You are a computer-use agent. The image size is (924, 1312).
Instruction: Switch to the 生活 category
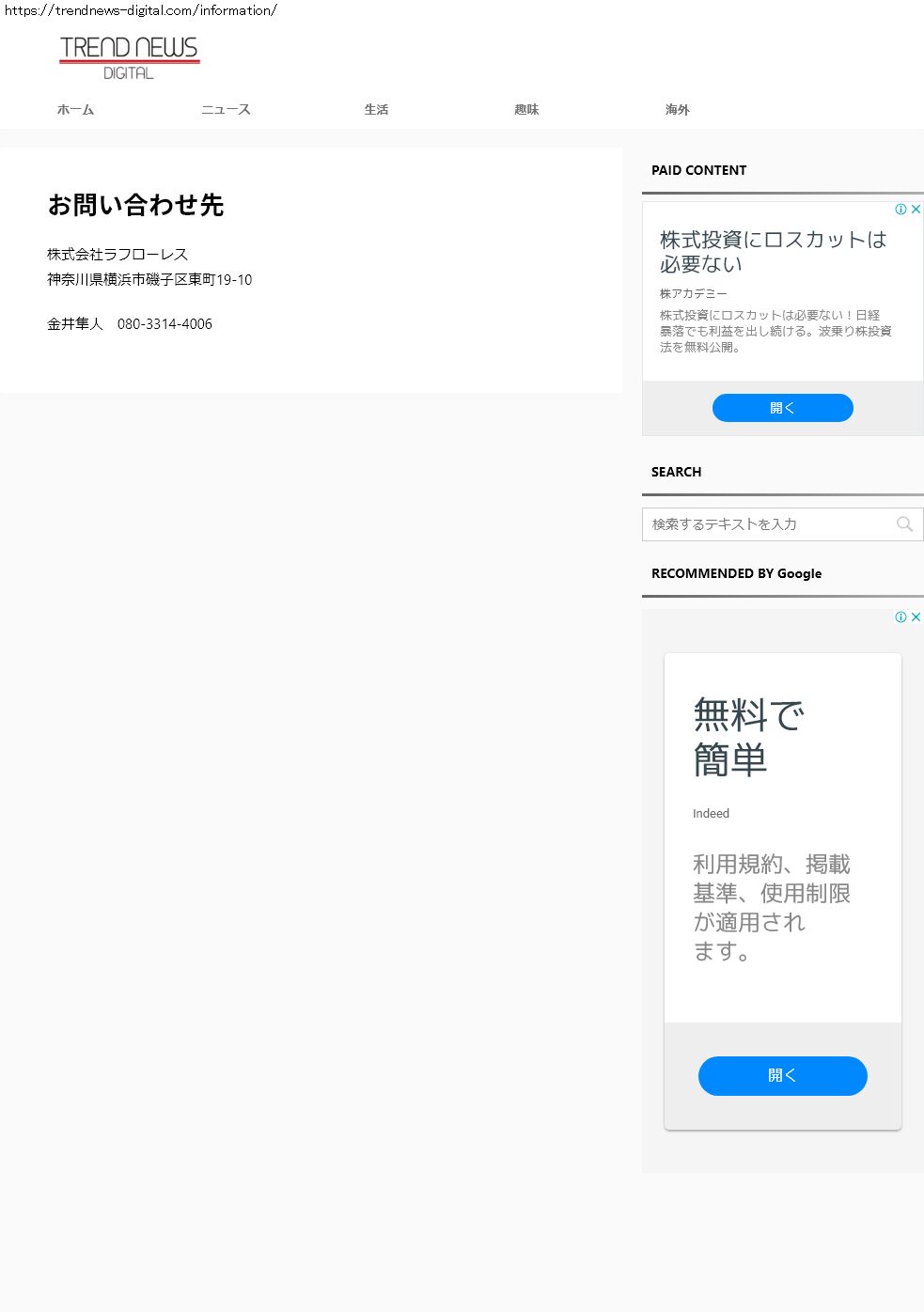point(376,110)
